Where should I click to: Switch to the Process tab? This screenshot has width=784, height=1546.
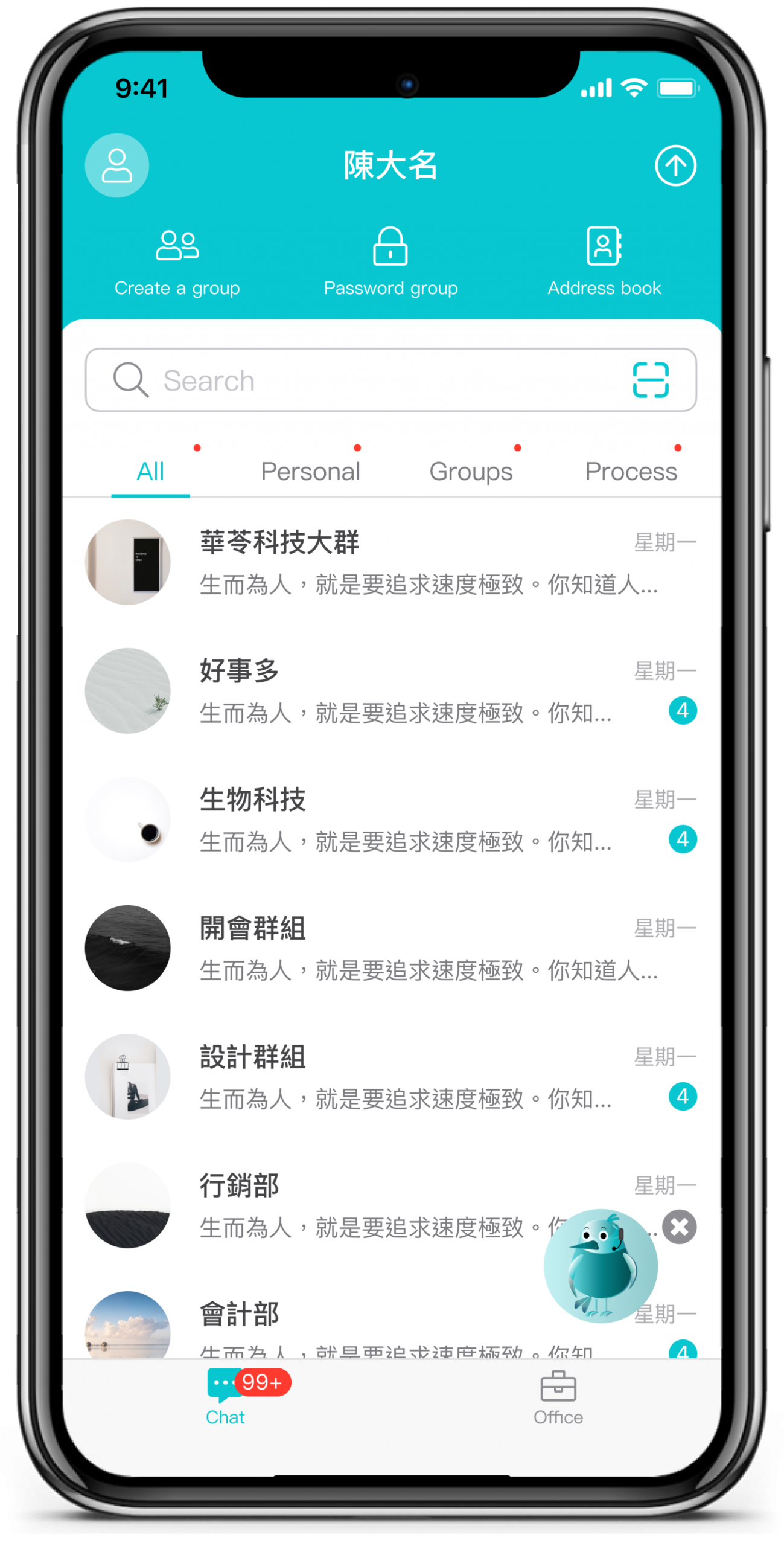click(x=631, y=472)
